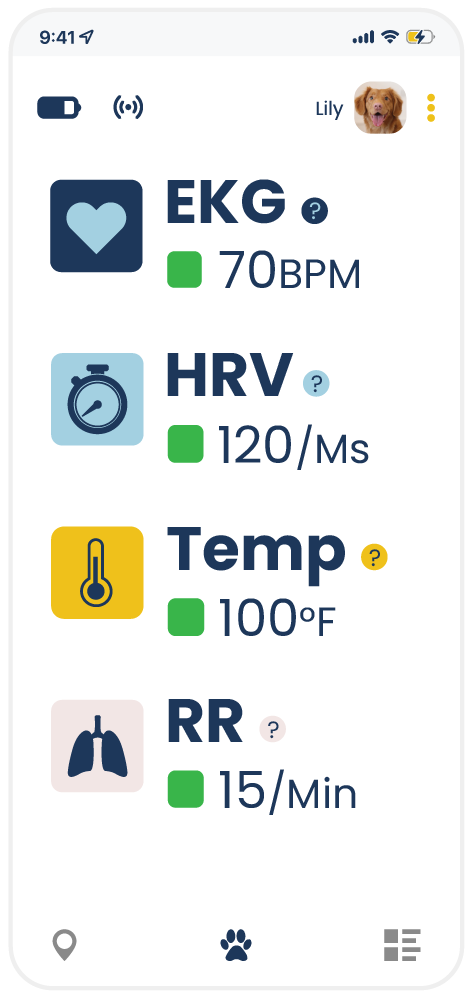
Task: Switch to the location pin tab
Action: click(64, 945)
